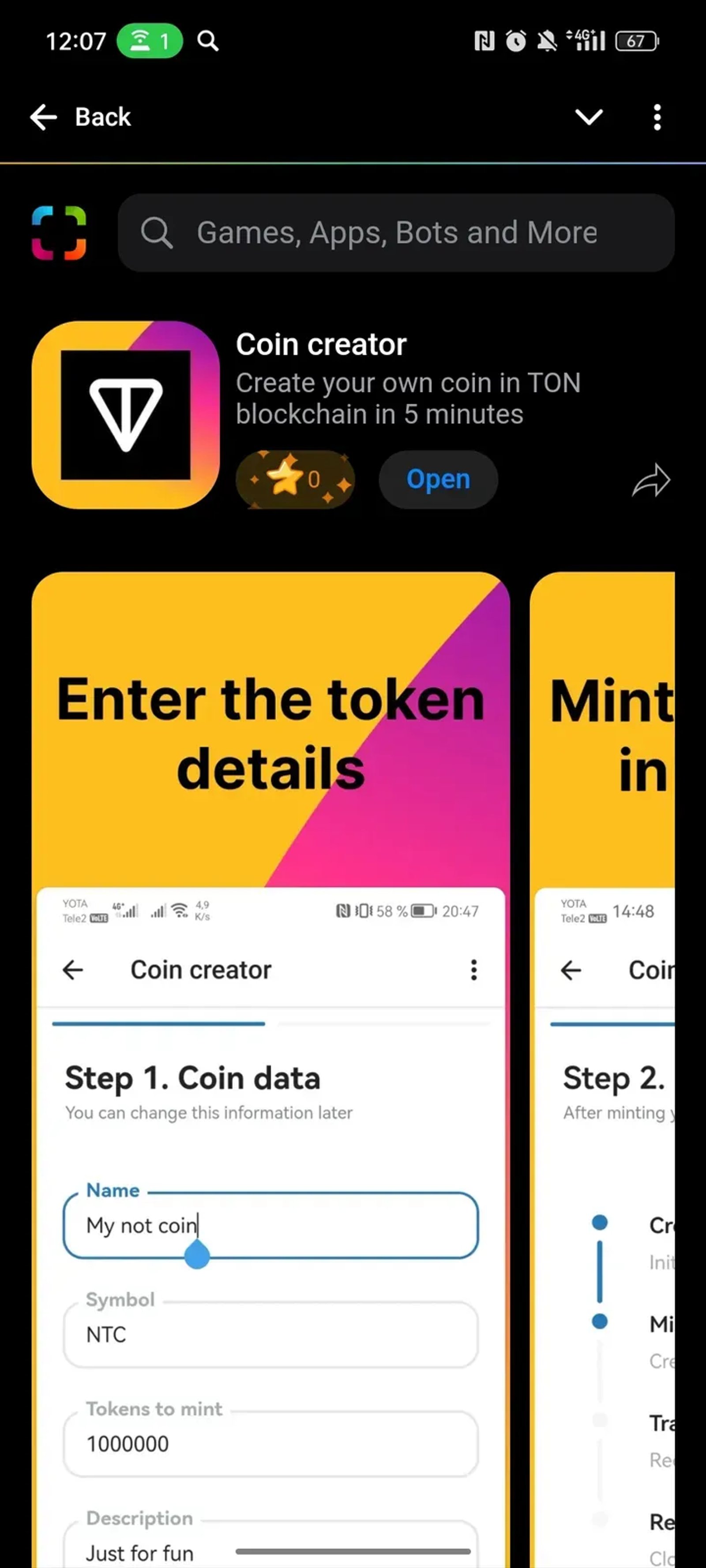Tap the back arrow icon
This screenshot has width=706, height=1568.
[x=43, y=117]
